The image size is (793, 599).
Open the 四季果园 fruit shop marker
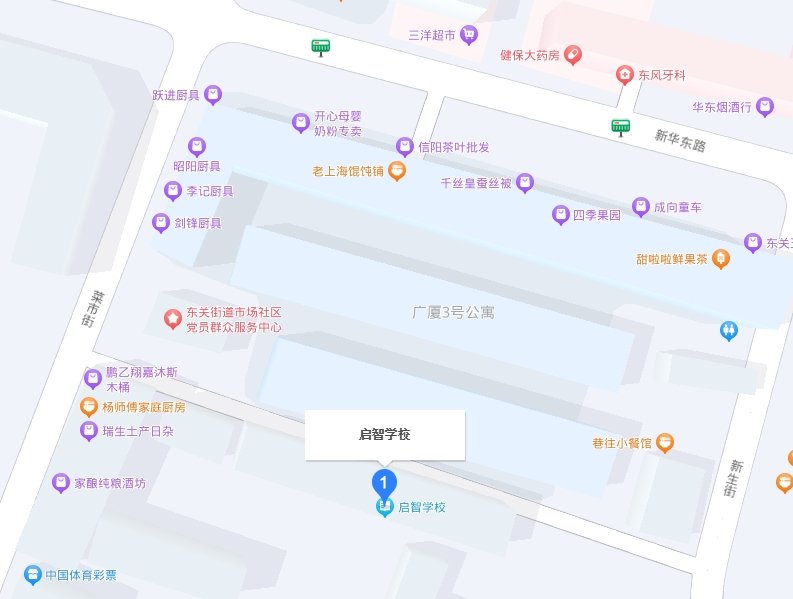560,214
